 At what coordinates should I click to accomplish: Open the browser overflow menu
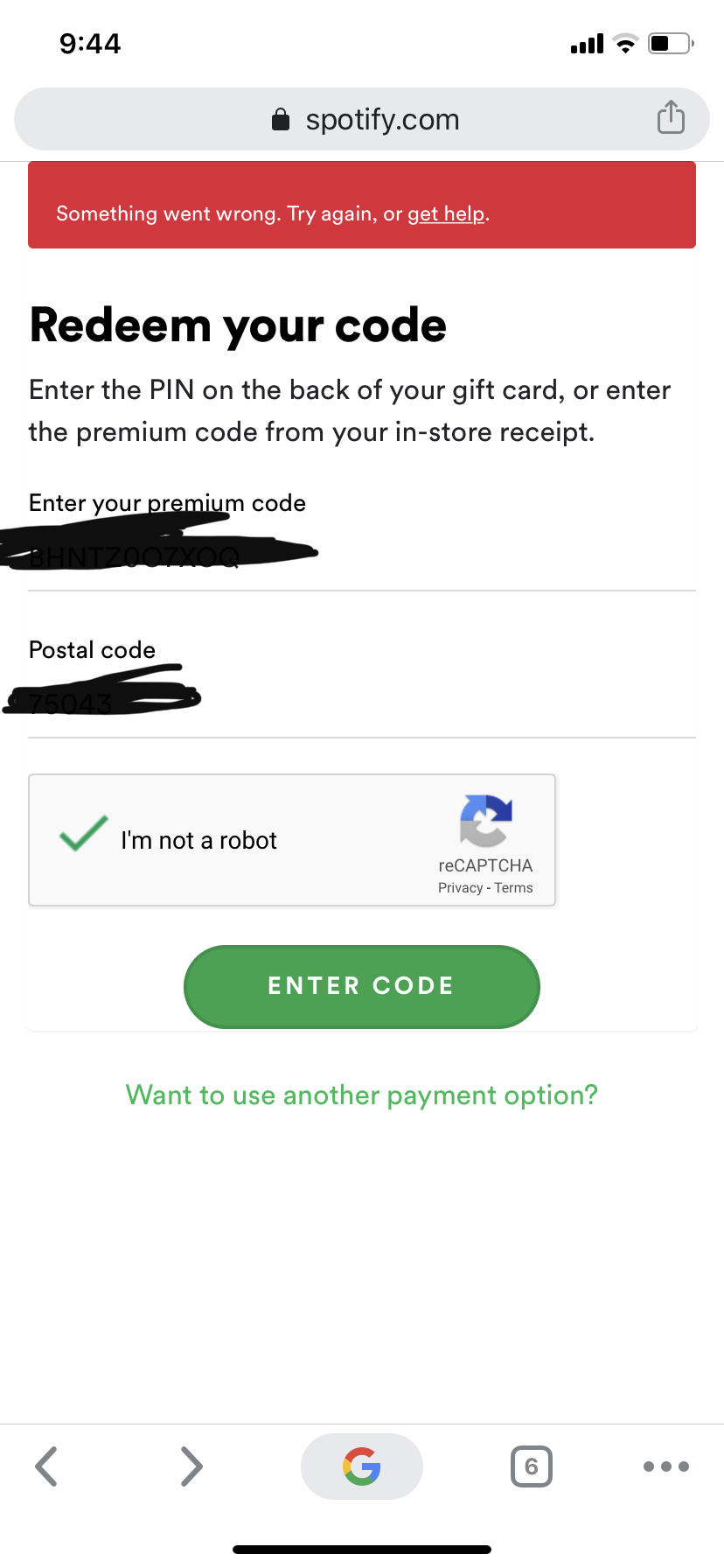(665, 1466)
